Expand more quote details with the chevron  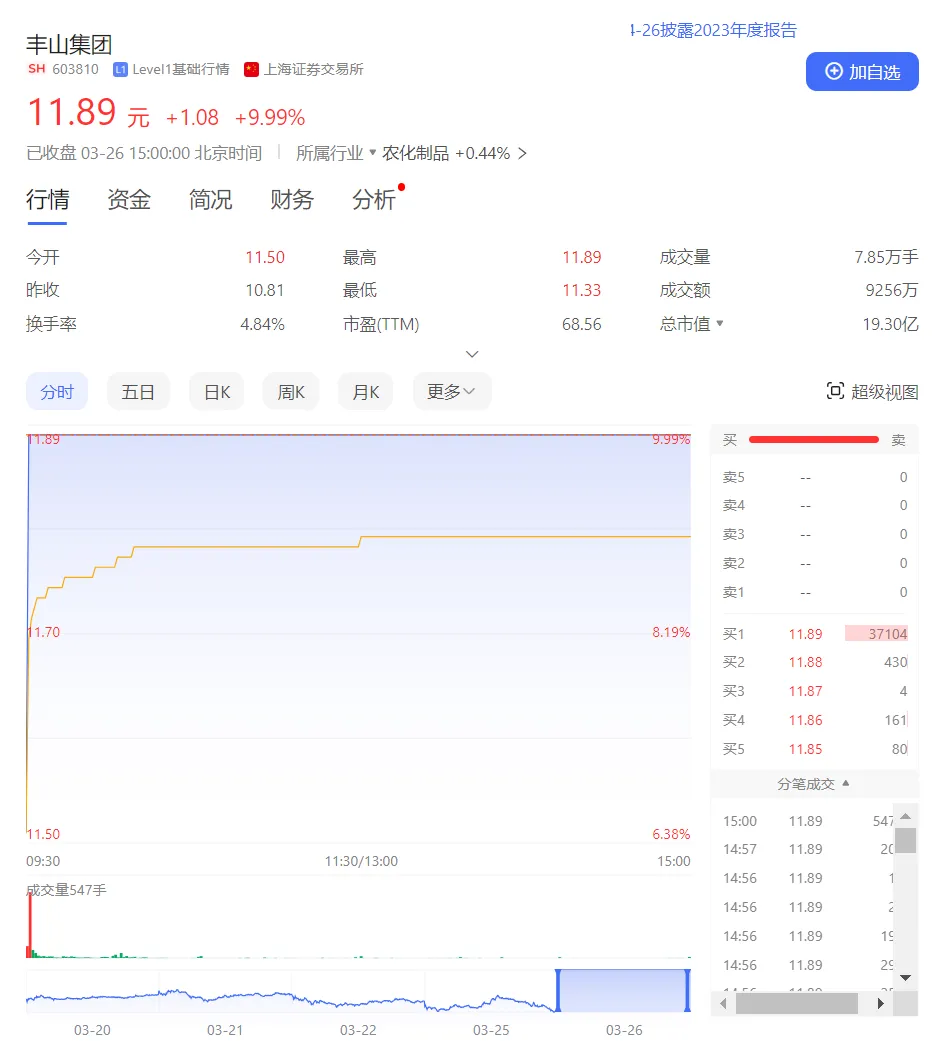[473, 354]
